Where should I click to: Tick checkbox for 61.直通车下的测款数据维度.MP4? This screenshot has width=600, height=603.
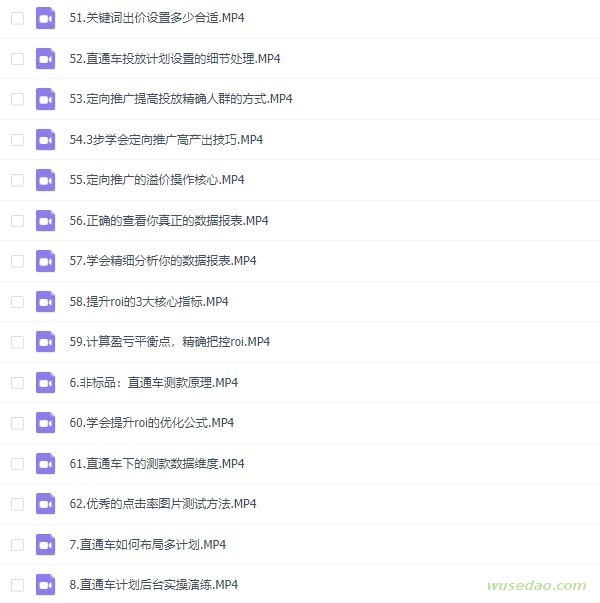point(17,463)
